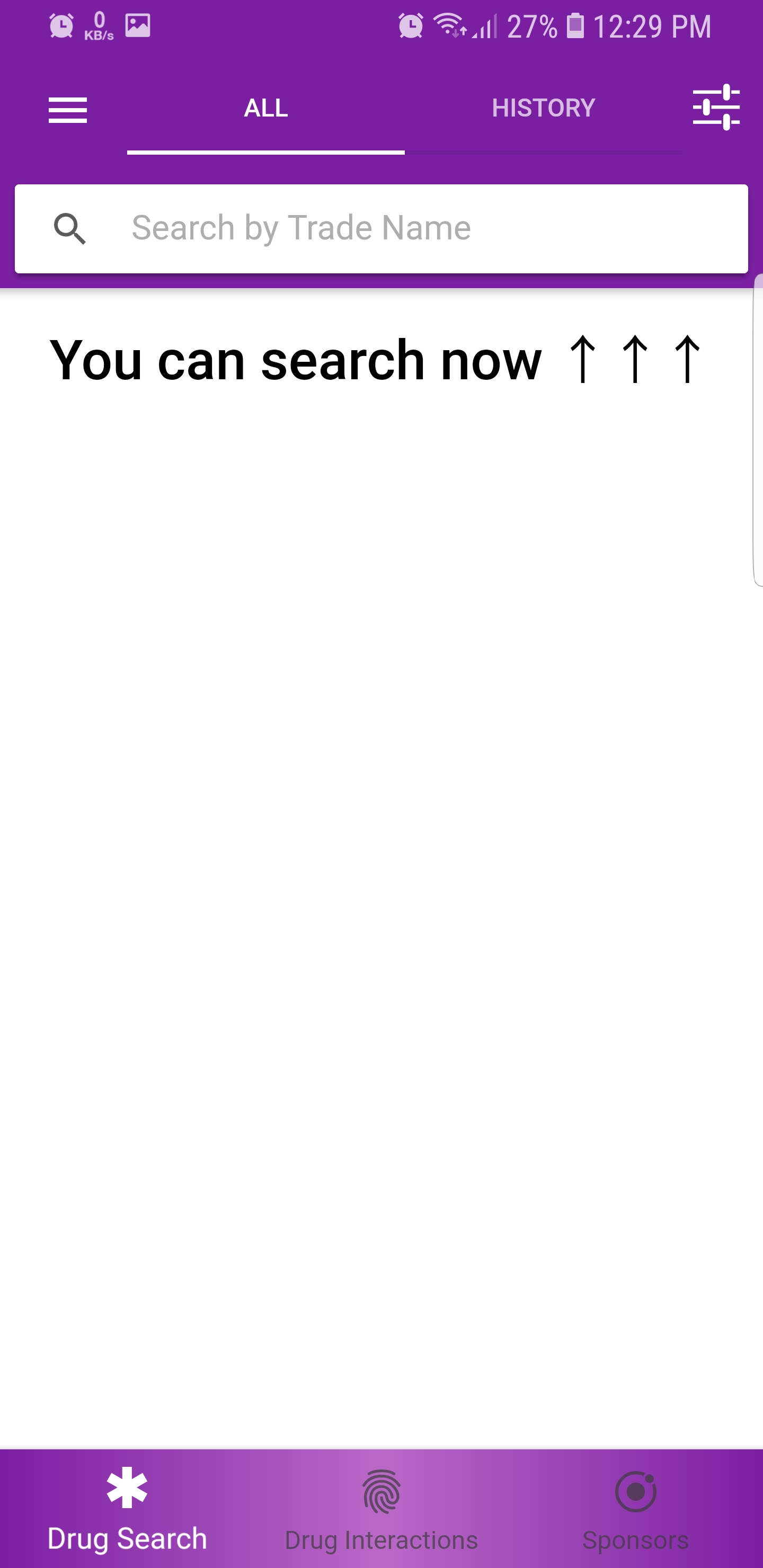This screenshot has width=763, height=1568.
Task: Select the All tab
Action: click(x=265, y=109)
